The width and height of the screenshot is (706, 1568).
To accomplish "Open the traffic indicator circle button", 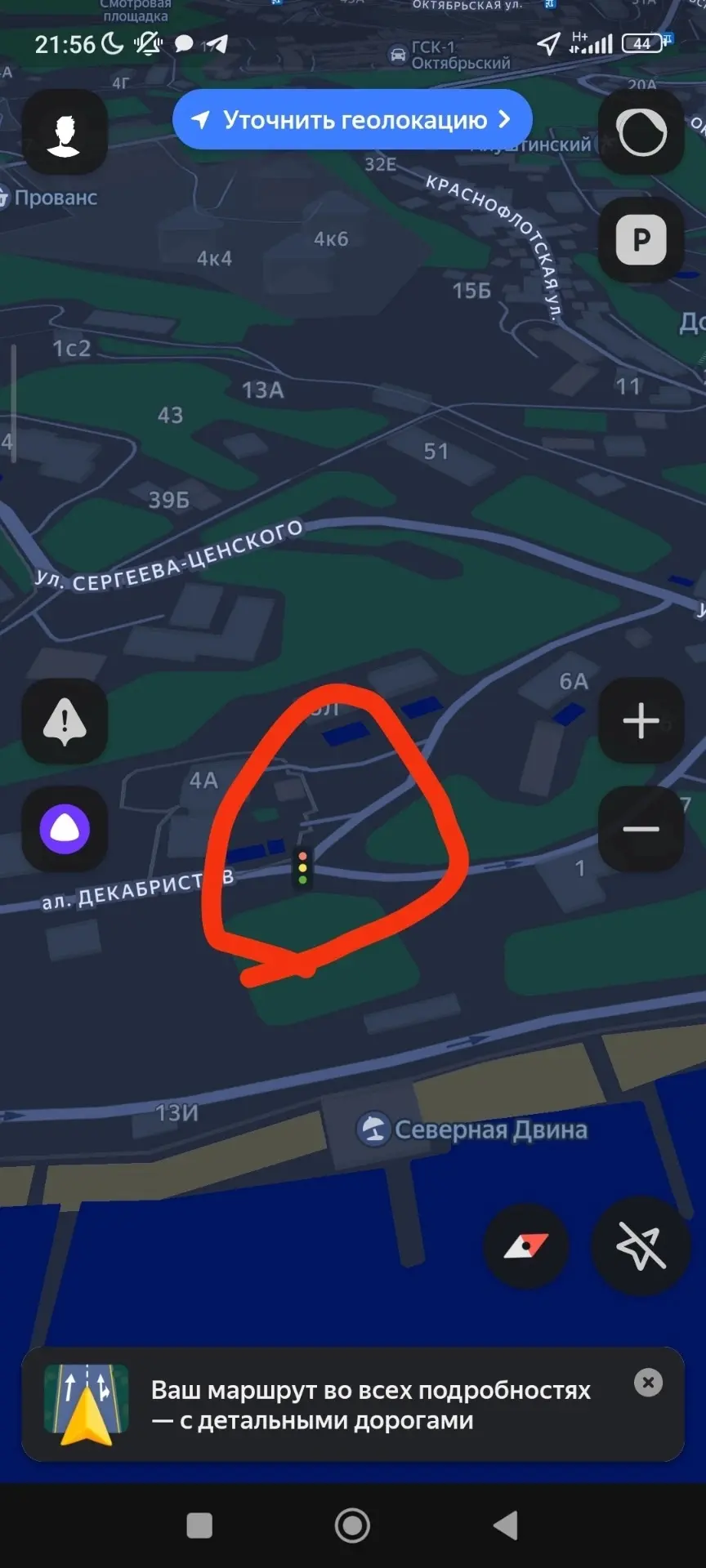I will (641, 132).
